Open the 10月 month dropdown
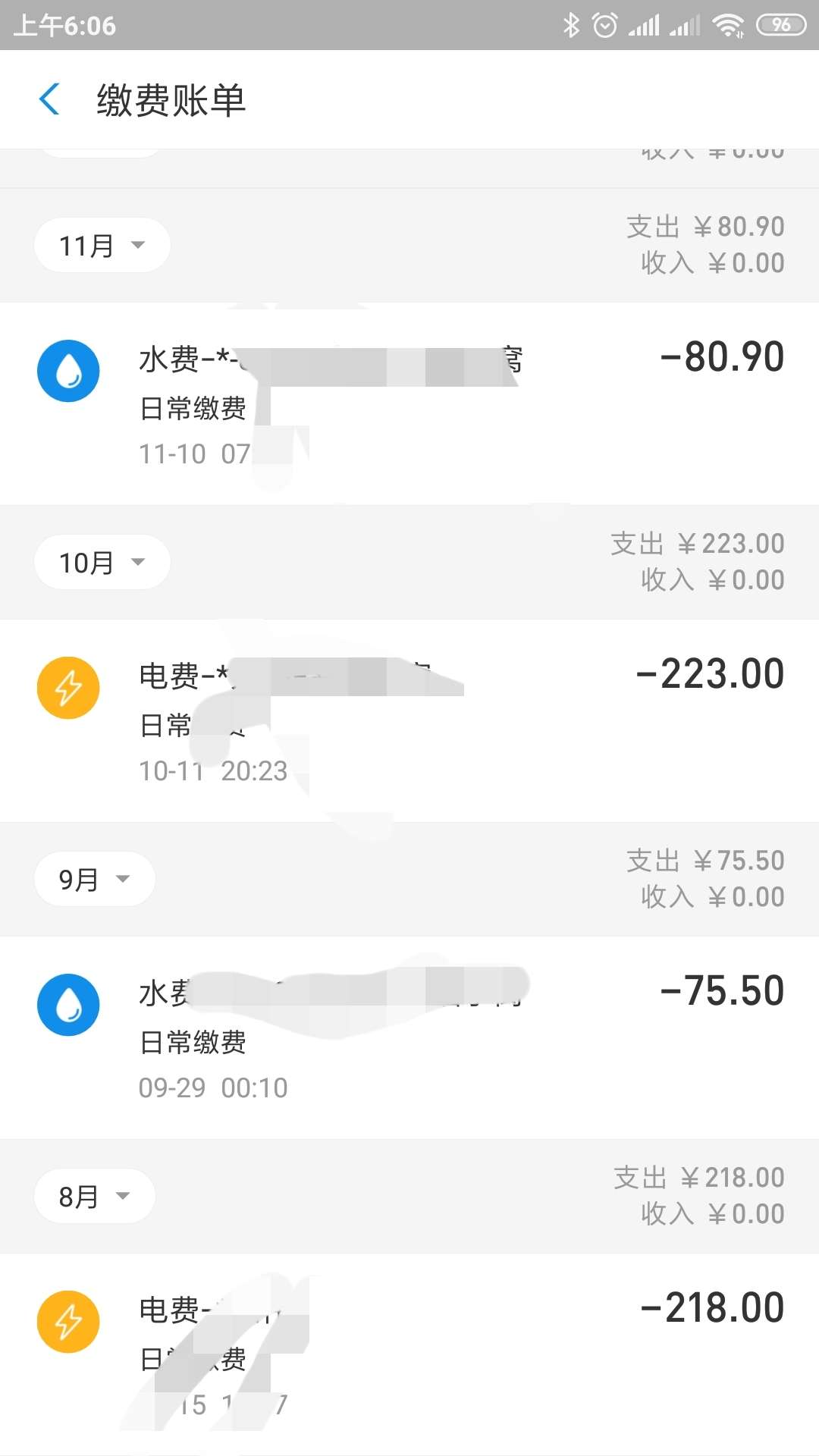Screen dimensions: 819x1456 click(x=102, y=562)
